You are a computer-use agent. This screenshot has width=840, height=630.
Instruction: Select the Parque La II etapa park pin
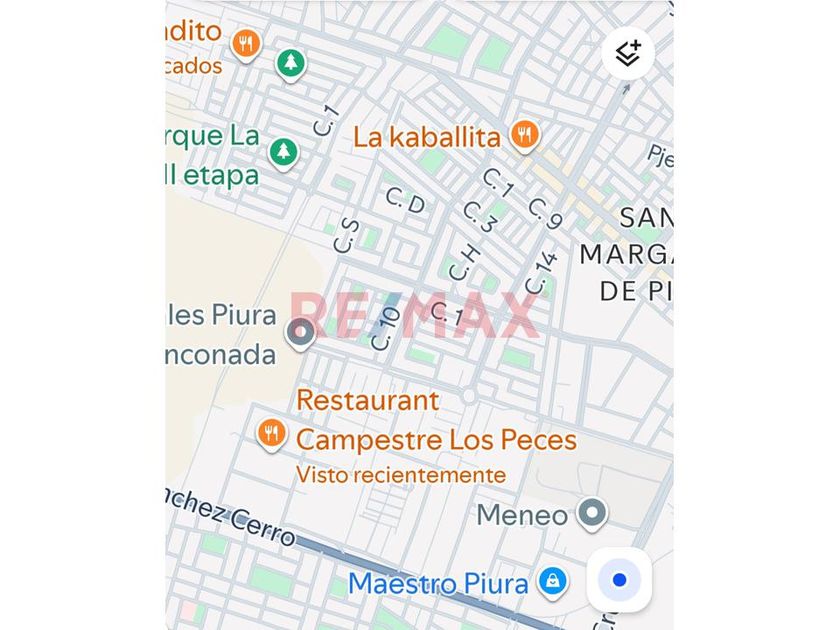point(283,154)
